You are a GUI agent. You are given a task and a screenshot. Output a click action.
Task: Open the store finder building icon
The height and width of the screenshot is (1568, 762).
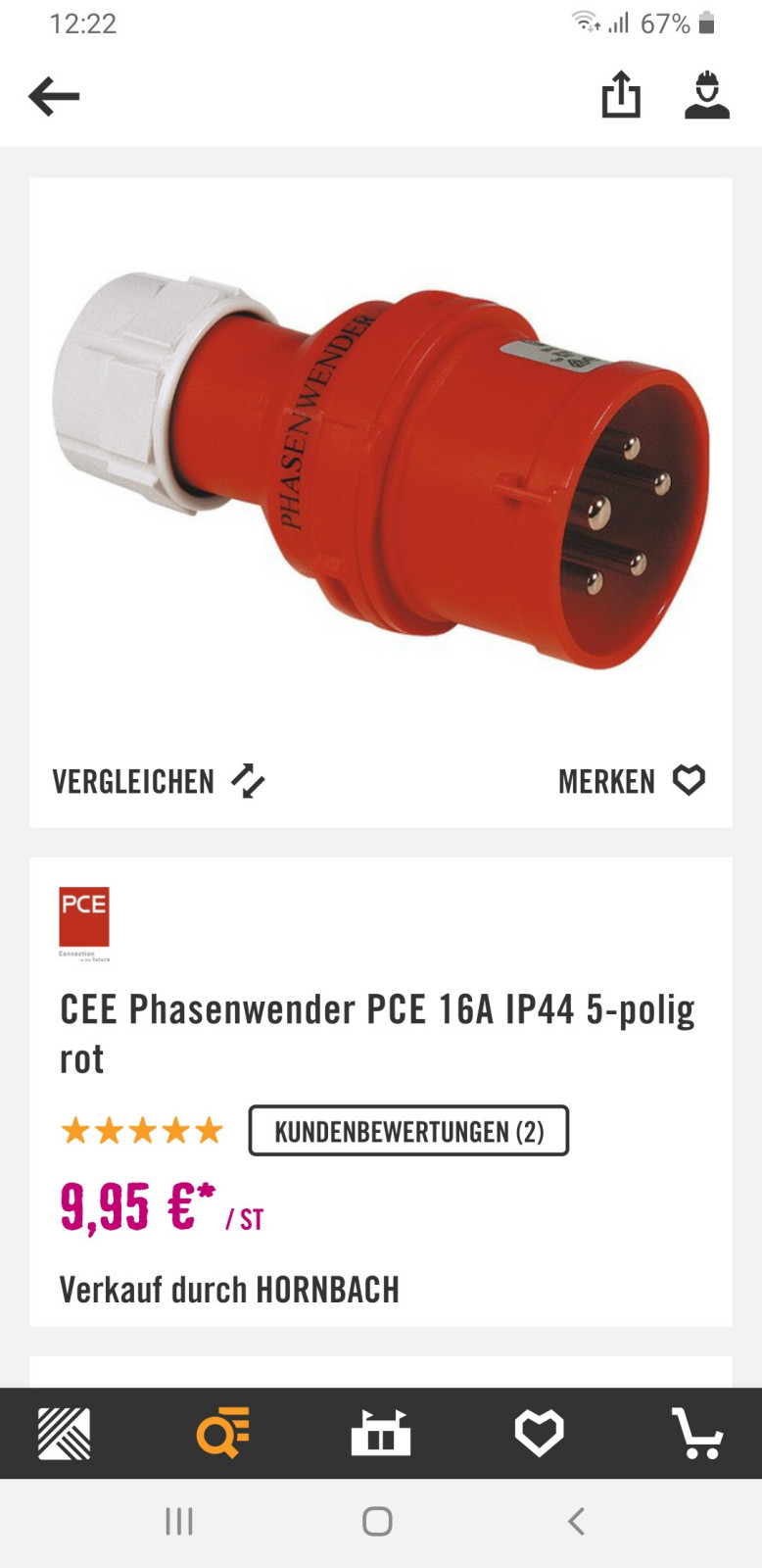[380, 1433]
